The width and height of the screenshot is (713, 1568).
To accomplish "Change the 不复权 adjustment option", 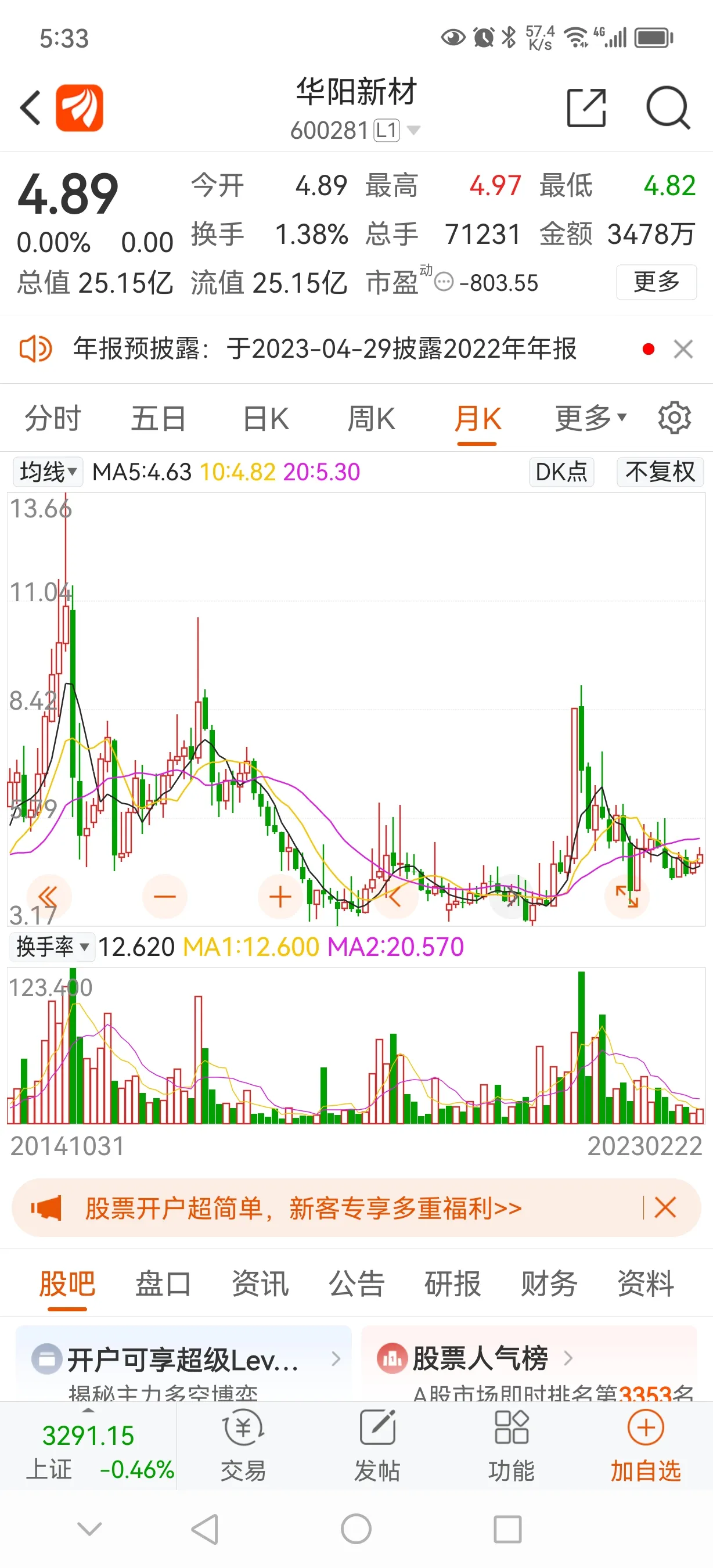I will 660,472.
